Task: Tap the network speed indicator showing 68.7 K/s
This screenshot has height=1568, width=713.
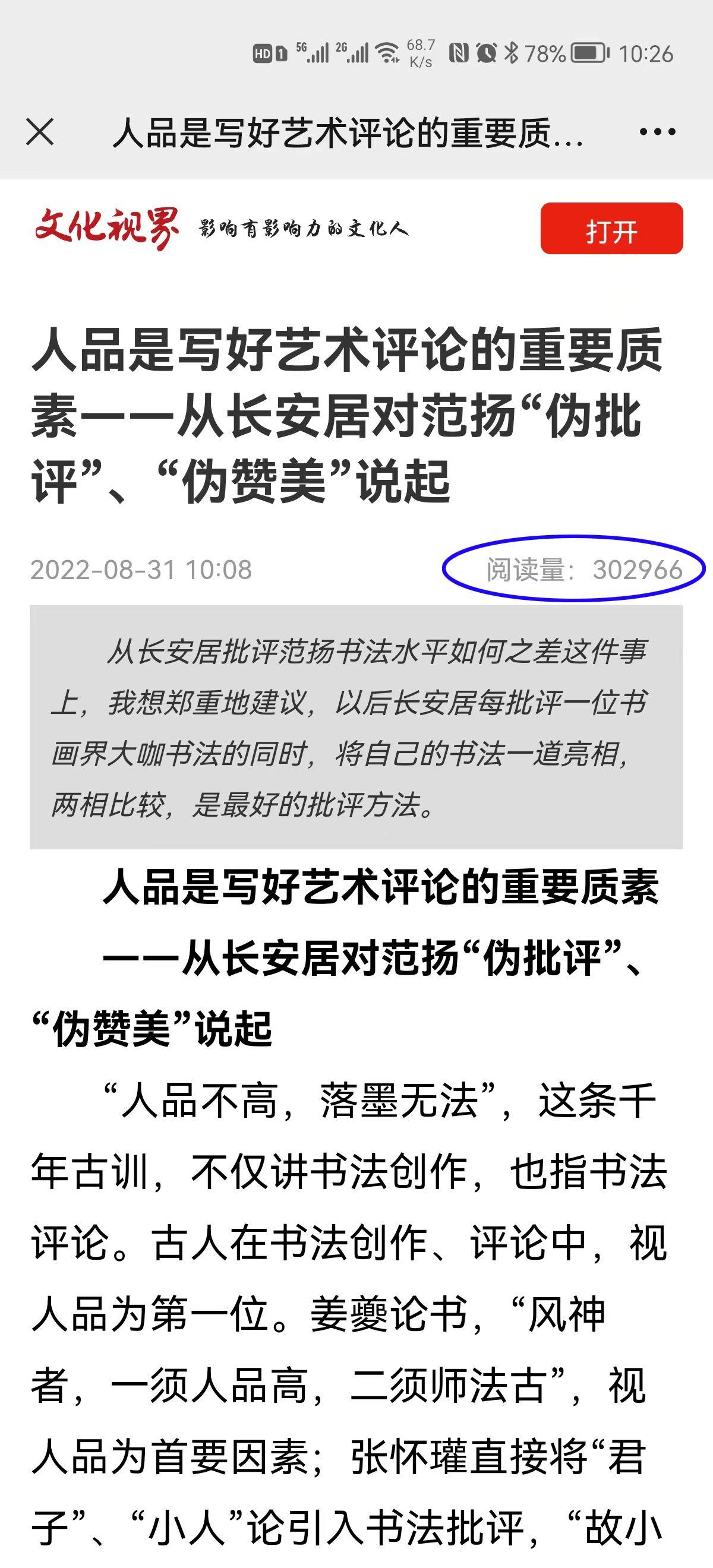Action: tap(420, 53)
